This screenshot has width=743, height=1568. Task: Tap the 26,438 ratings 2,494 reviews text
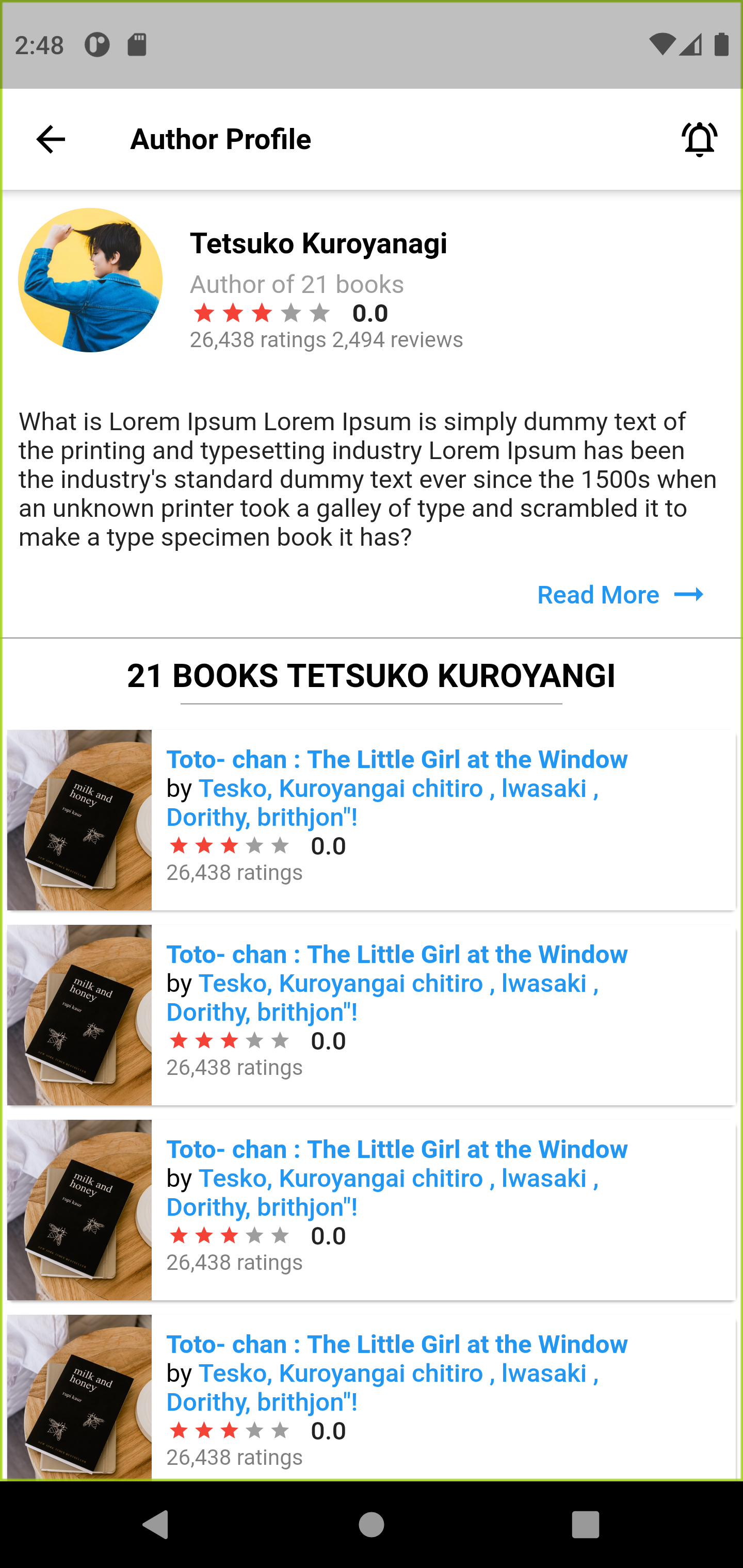tap(327, 340)
